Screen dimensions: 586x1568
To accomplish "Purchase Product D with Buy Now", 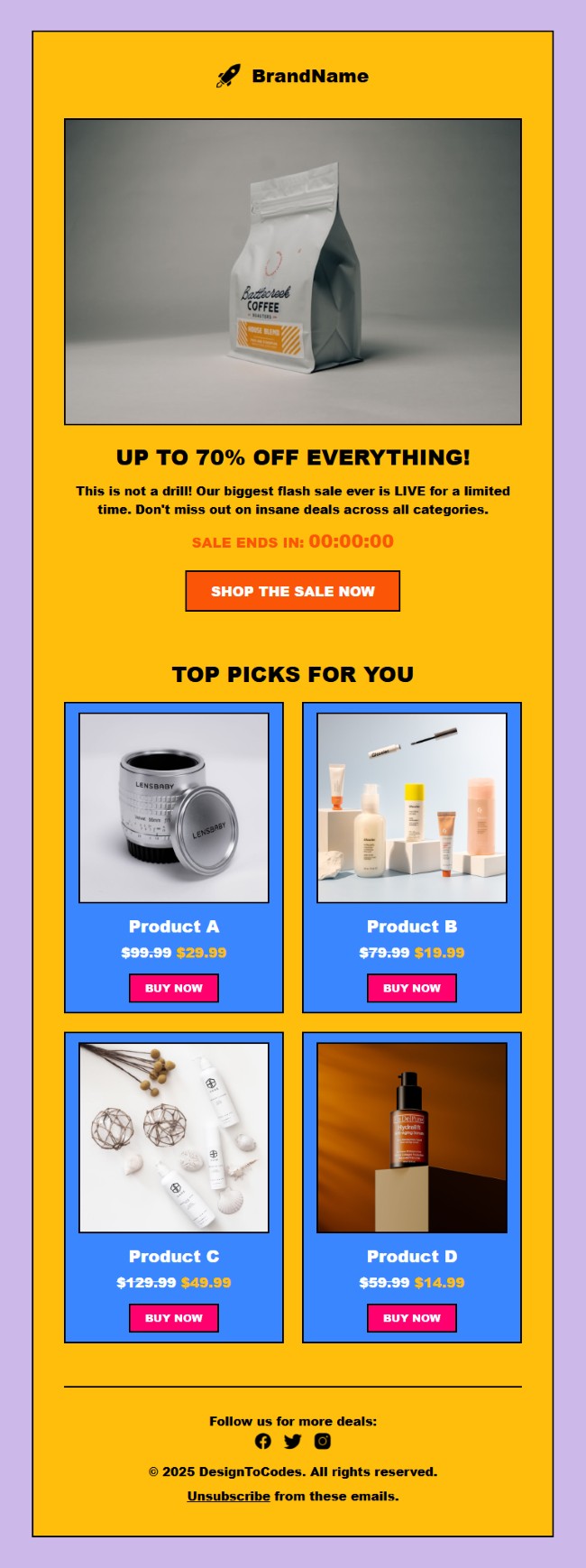I will click(x=412, y=1318).
